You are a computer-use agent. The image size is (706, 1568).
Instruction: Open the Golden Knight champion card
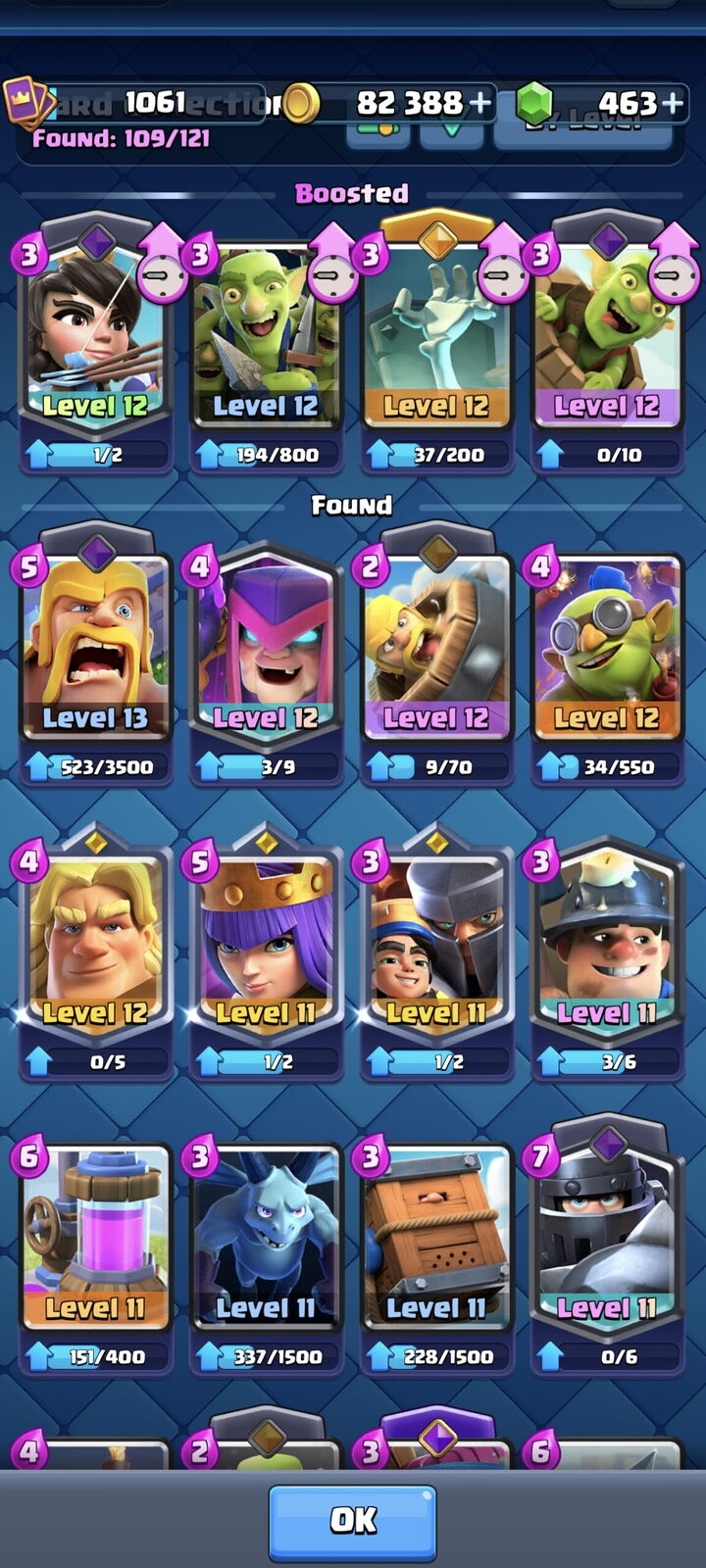point(96,953)
